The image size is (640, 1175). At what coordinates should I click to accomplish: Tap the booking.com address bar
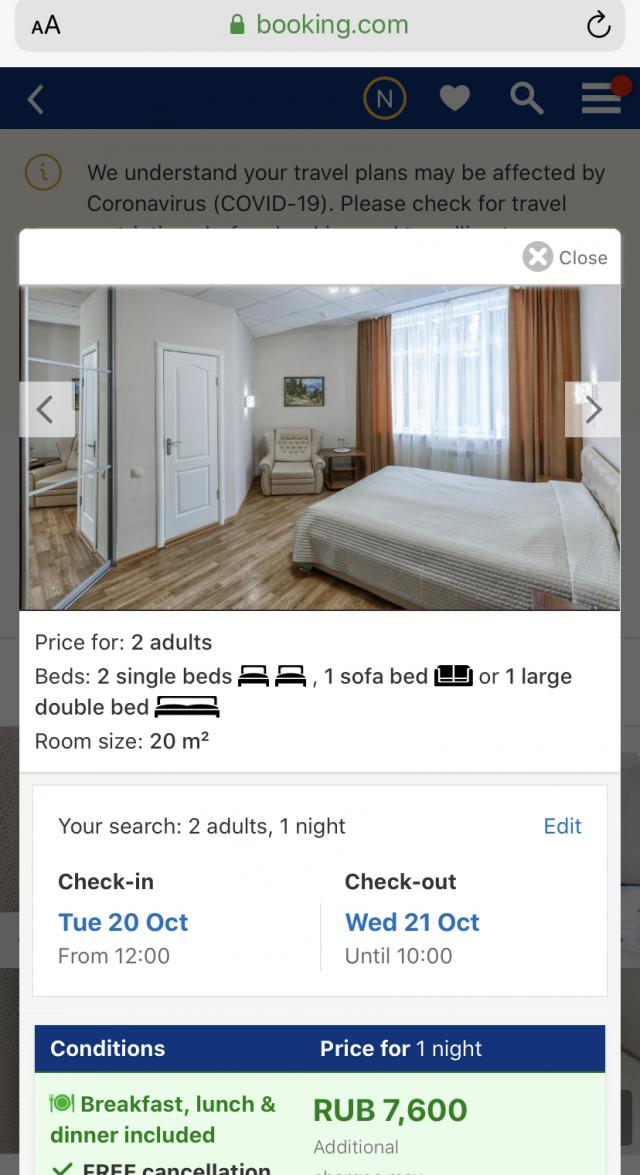pos(320,25)
